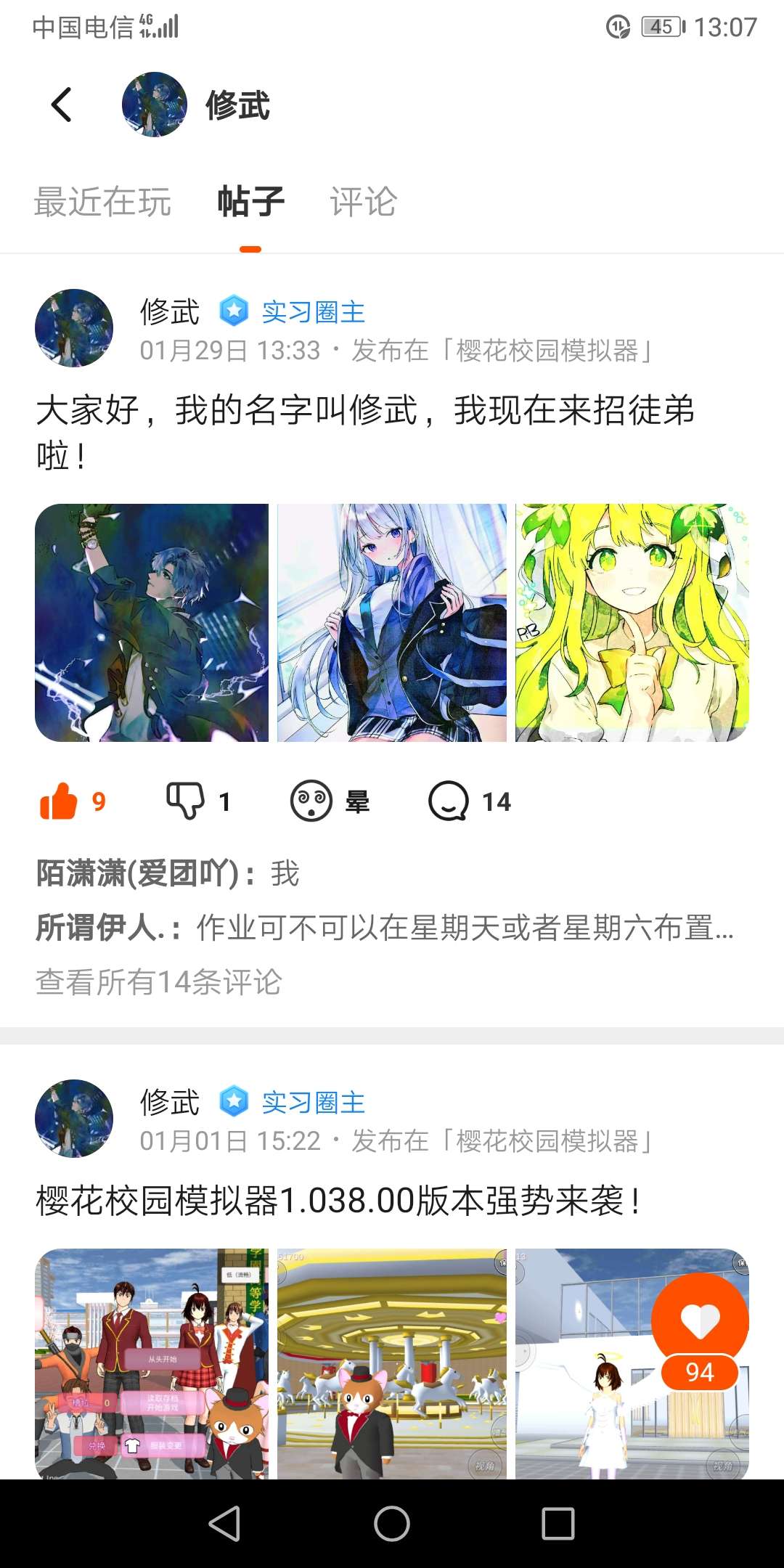The image size is (784, 1568).
Task: Open the carousel screenshot in second post
Action: click(x=392, y=1363)
